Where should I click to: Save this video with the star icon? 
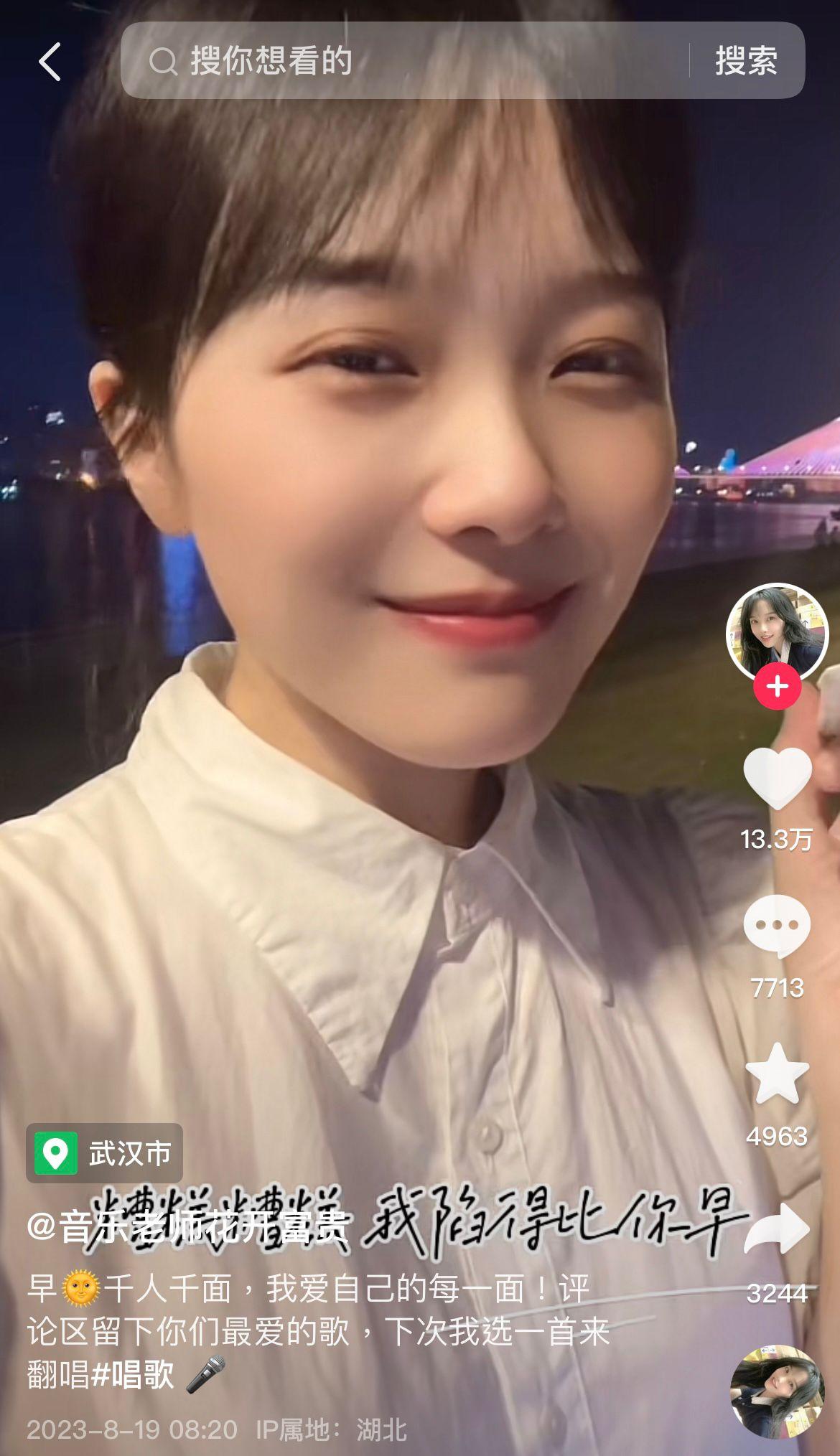click(x=777, y=1074)
